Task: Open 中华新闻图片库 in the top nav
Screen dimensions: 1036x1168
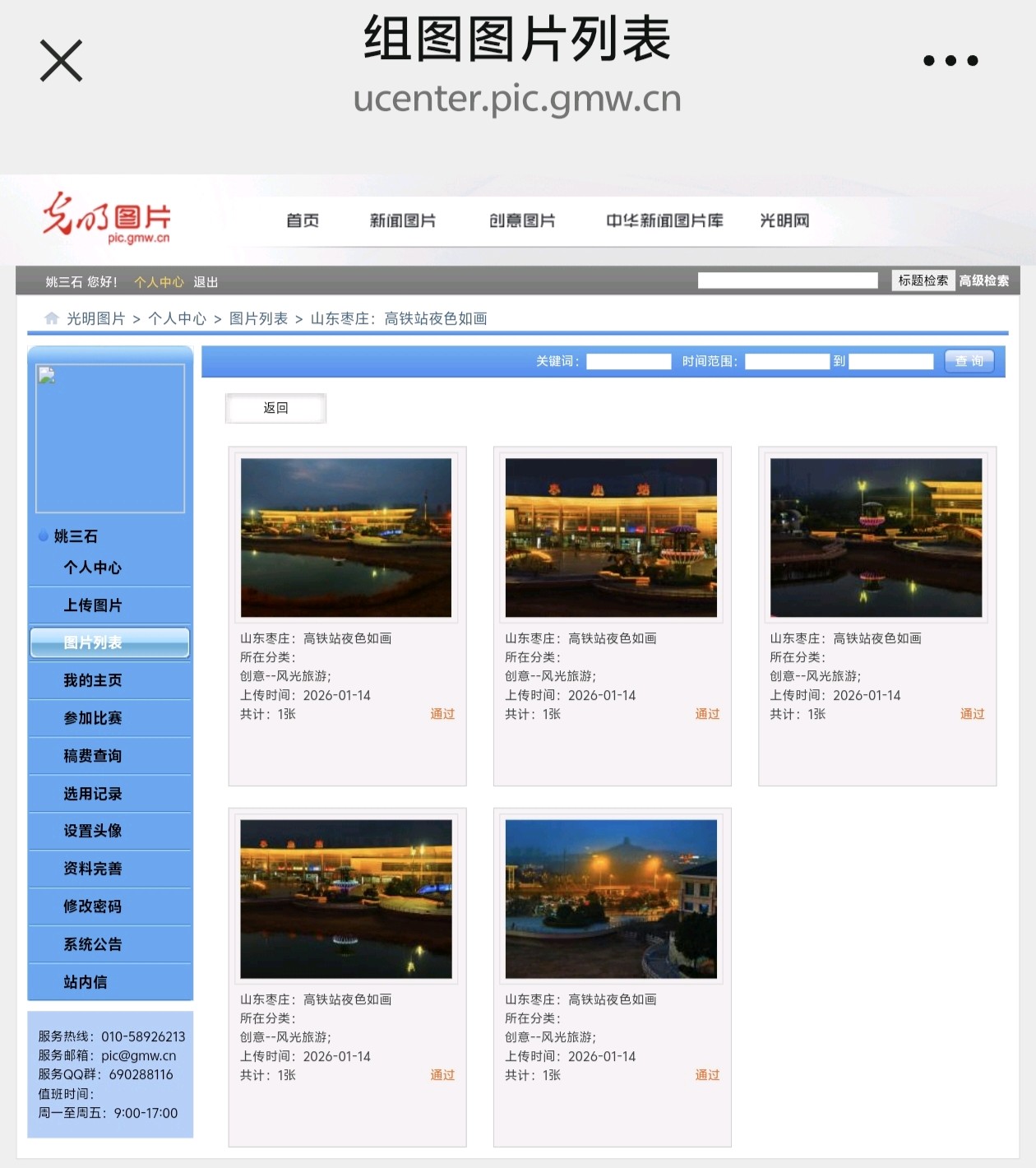Action: point(664,220)
